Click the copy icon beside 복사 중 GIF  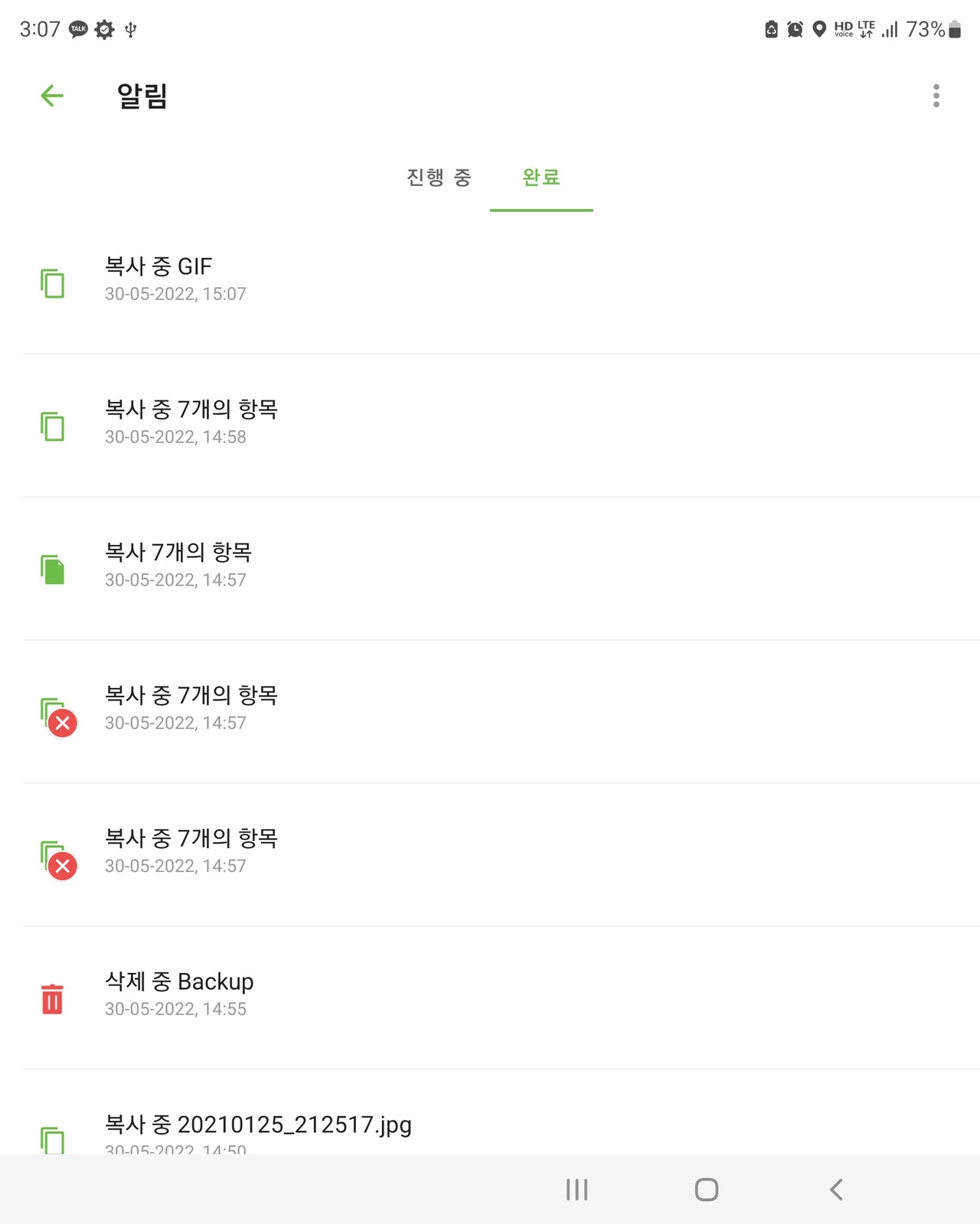click(x=52, y=282)
